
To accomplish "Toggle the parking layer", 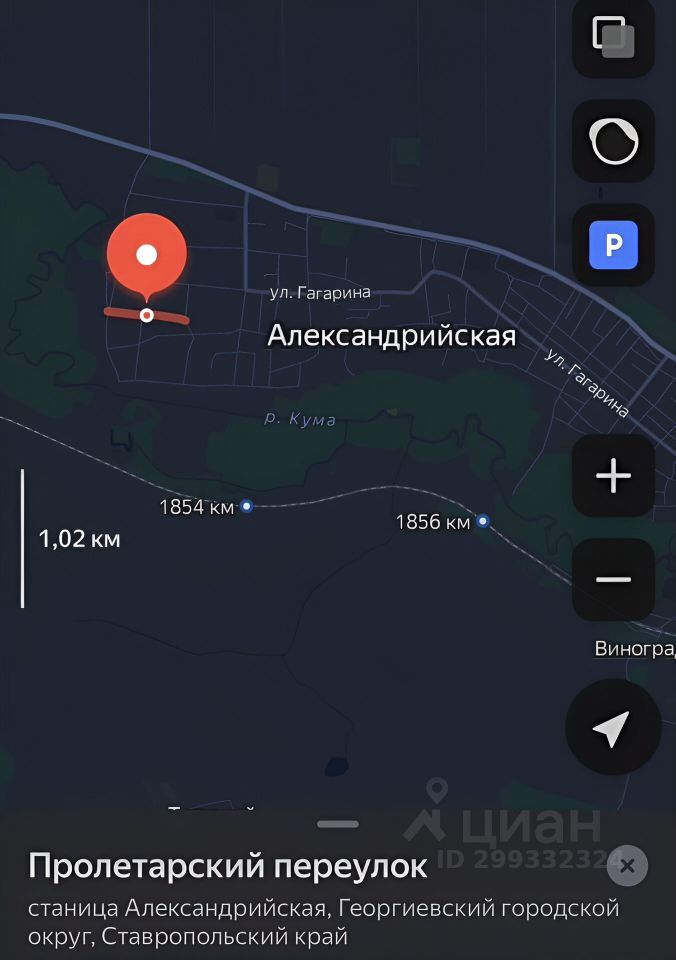I will click(613, 245).
